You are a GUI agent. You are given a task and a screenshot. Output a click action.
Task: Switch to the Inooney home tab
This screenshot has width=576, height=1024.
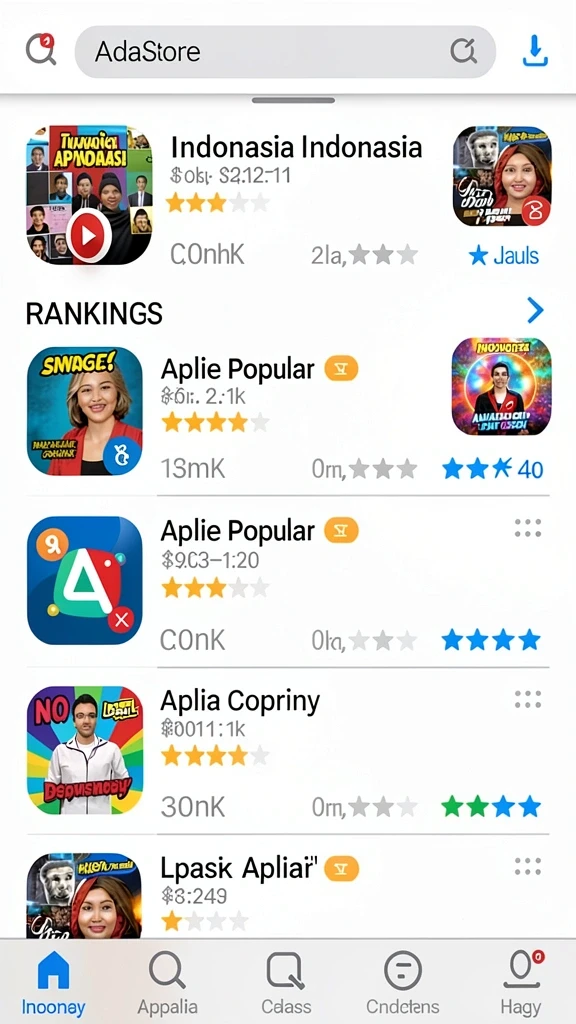pyautogui.click(x=54, y=983)
